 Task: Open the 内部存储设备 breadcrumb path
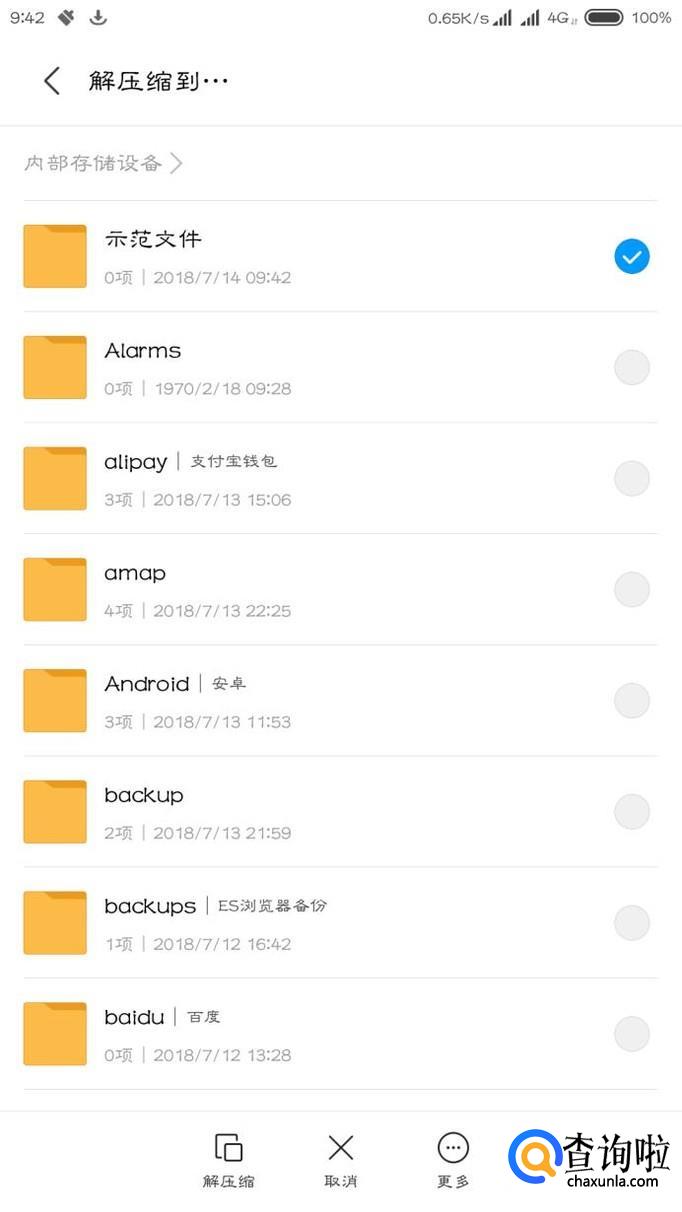(103, 163)
